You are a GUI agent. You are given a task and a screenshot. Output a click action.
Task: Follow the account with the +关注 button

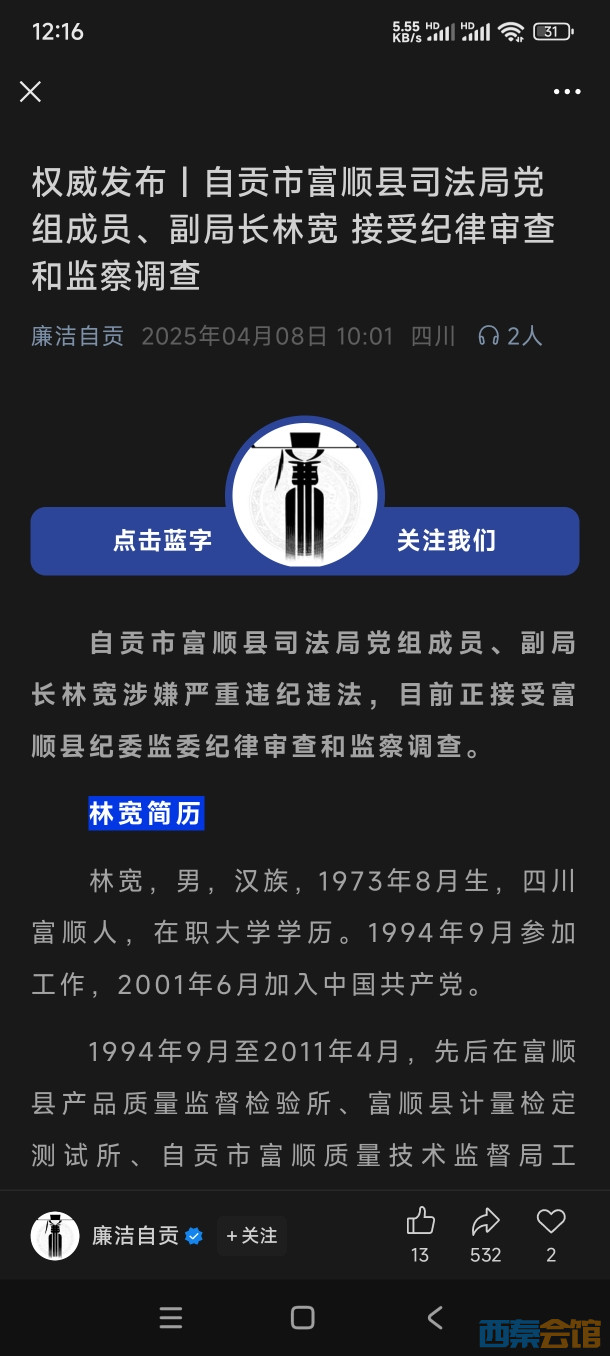(252, 1236)
